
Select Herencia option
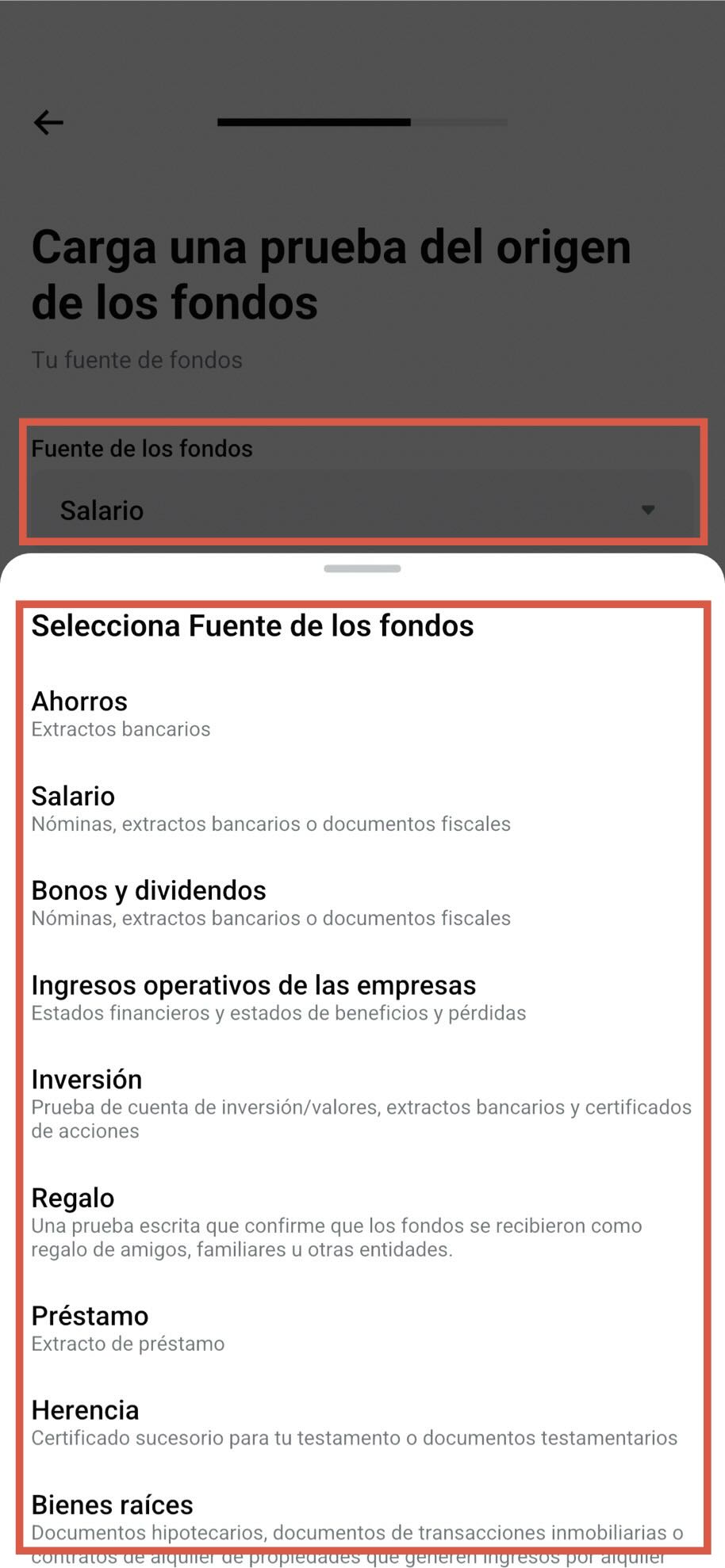tap(84, 1409)
